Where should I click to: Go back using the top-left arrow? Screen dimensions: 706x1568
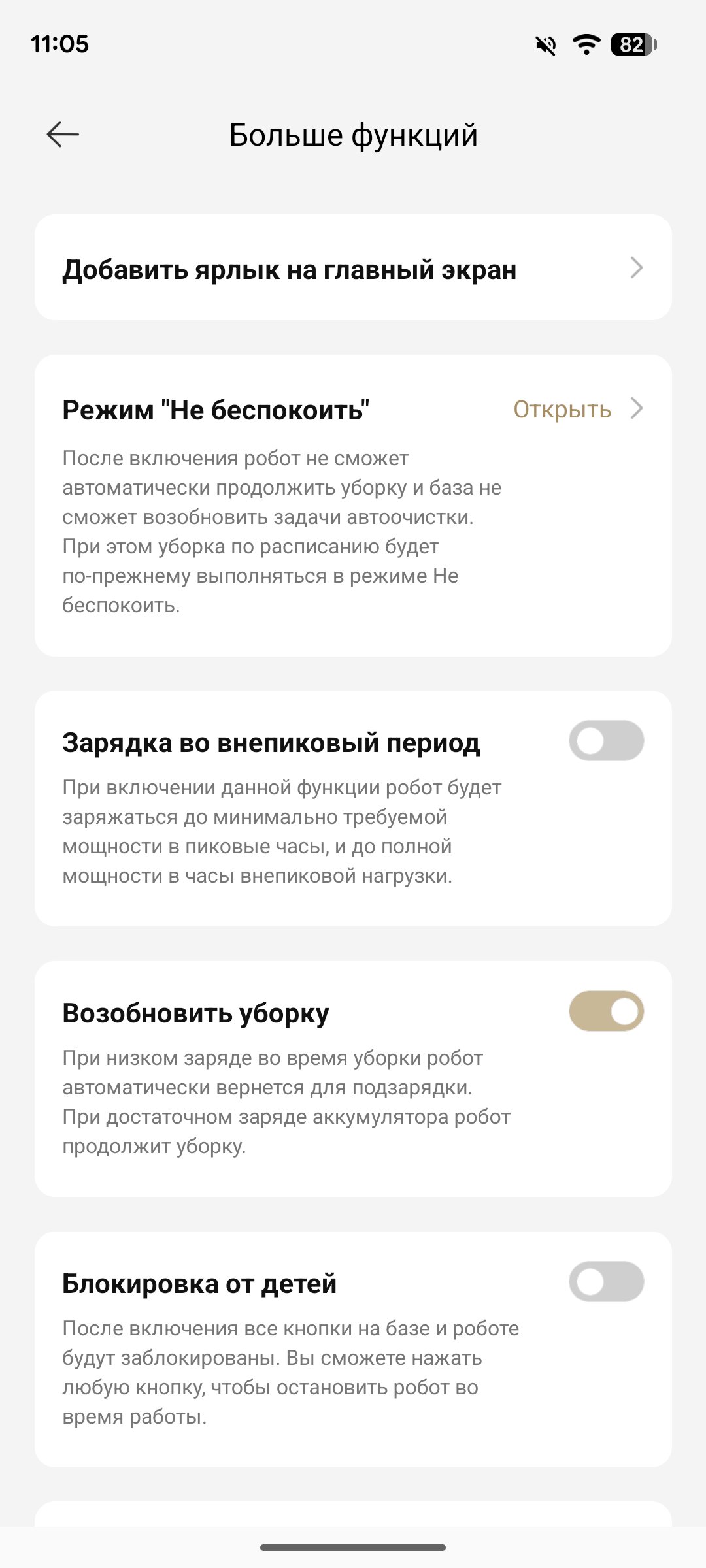(63, 135)
